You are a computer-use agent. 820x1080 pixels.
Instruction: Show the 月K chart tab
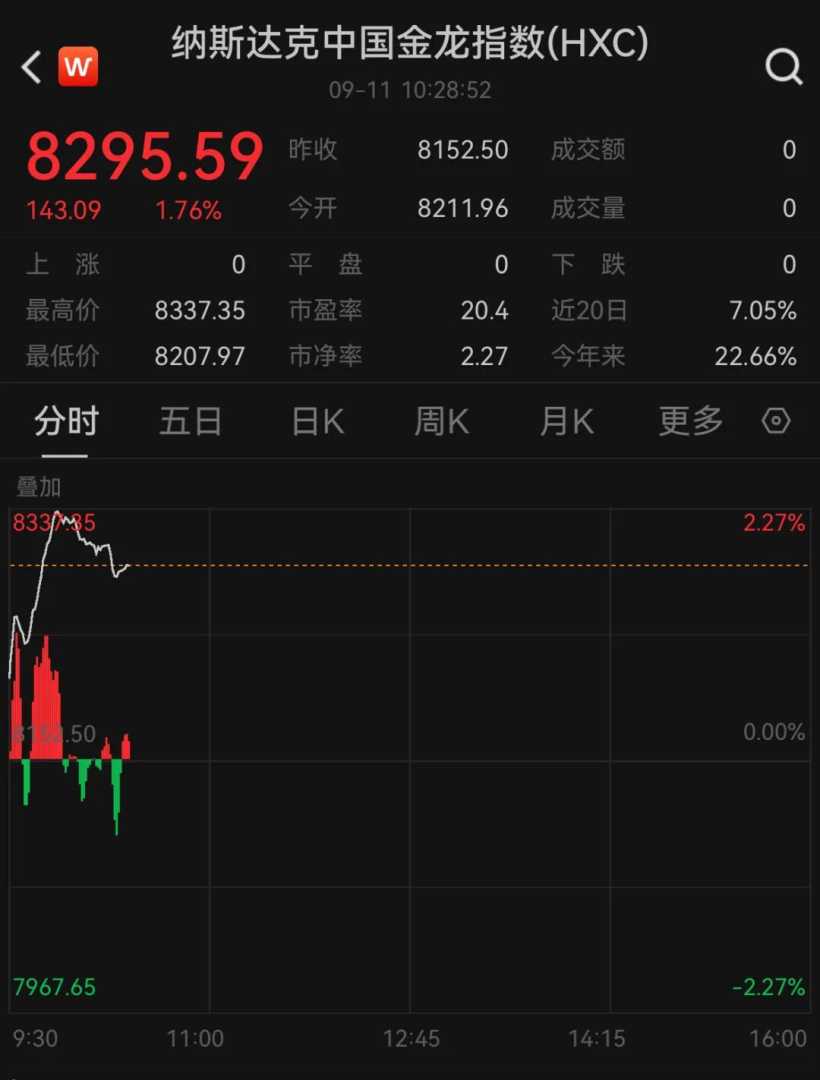click(x=566, y=422)
